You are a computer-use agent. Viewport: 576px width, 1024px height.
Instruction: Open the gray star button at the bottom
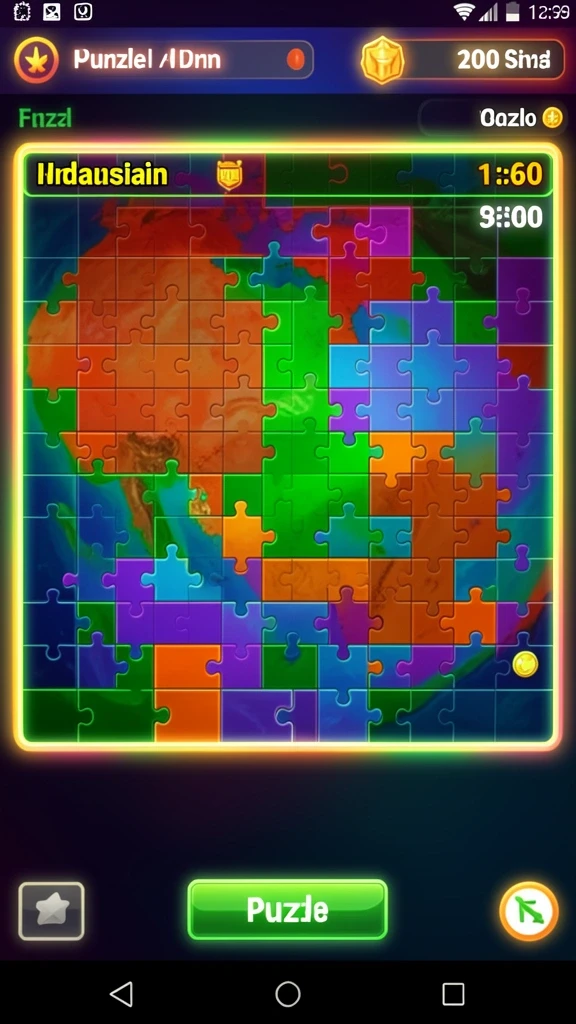52,911
